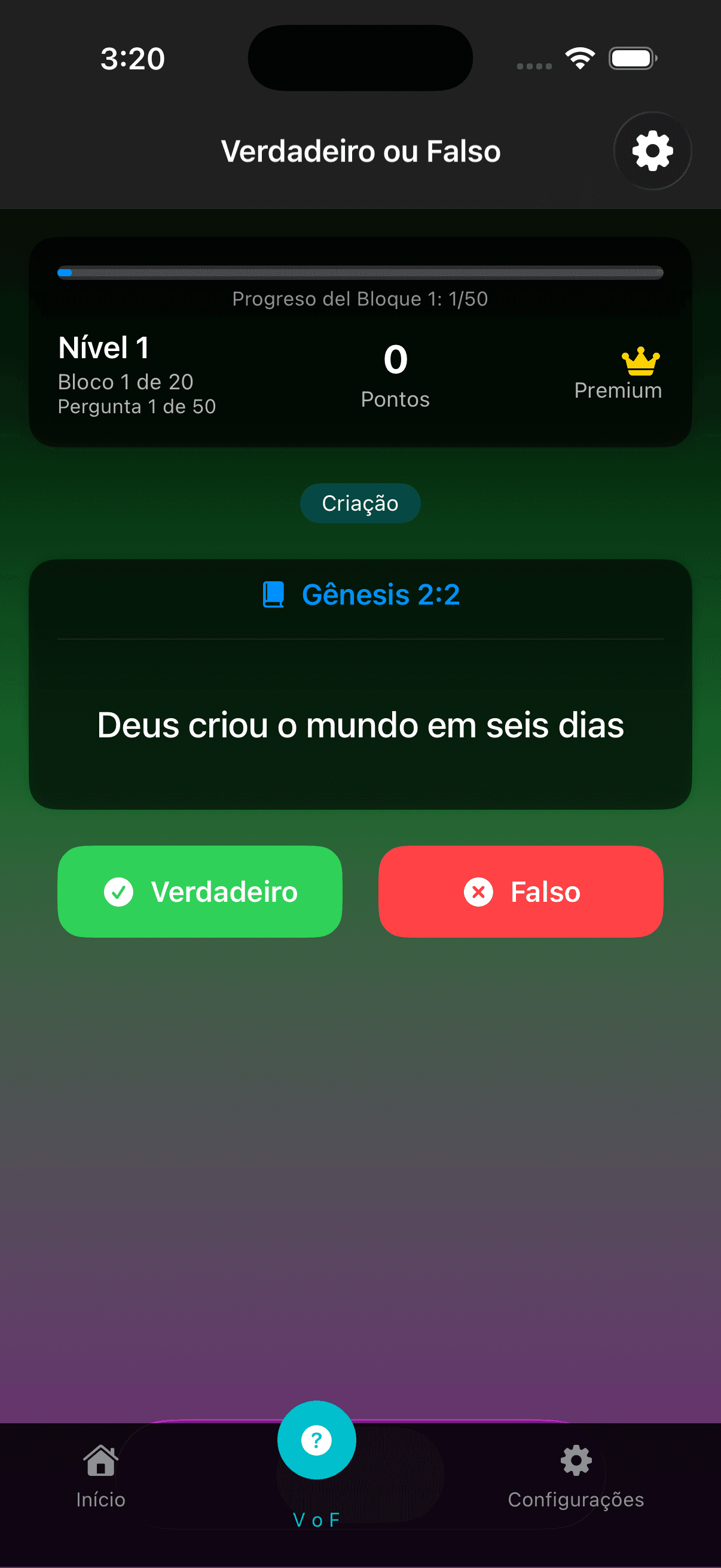Tap the Nível 1 level indicator
This screenshot has width=721, height=1568.
pyautogui.click(x=103, y=347)
